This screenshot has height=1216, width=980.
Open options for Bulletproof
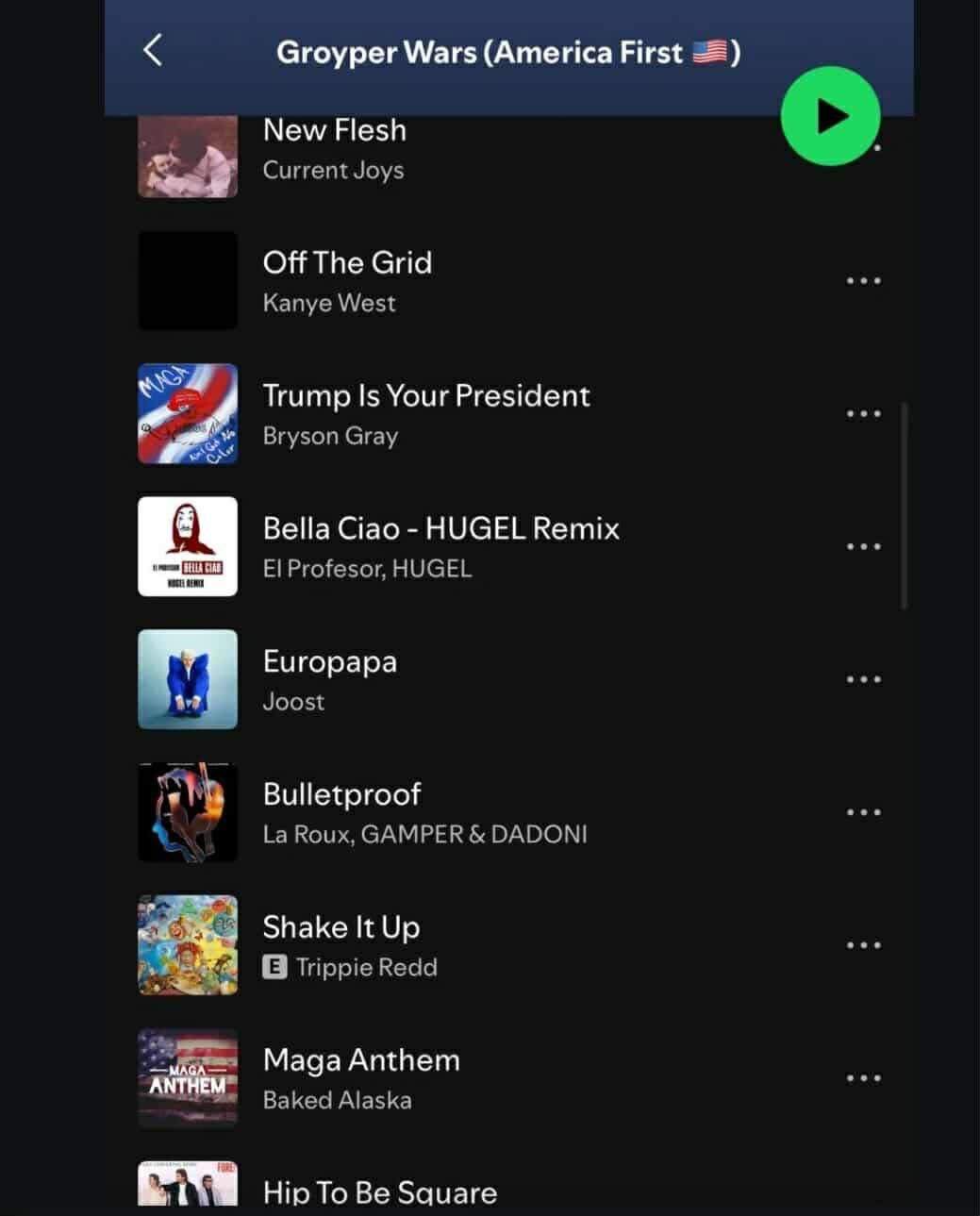863,812
